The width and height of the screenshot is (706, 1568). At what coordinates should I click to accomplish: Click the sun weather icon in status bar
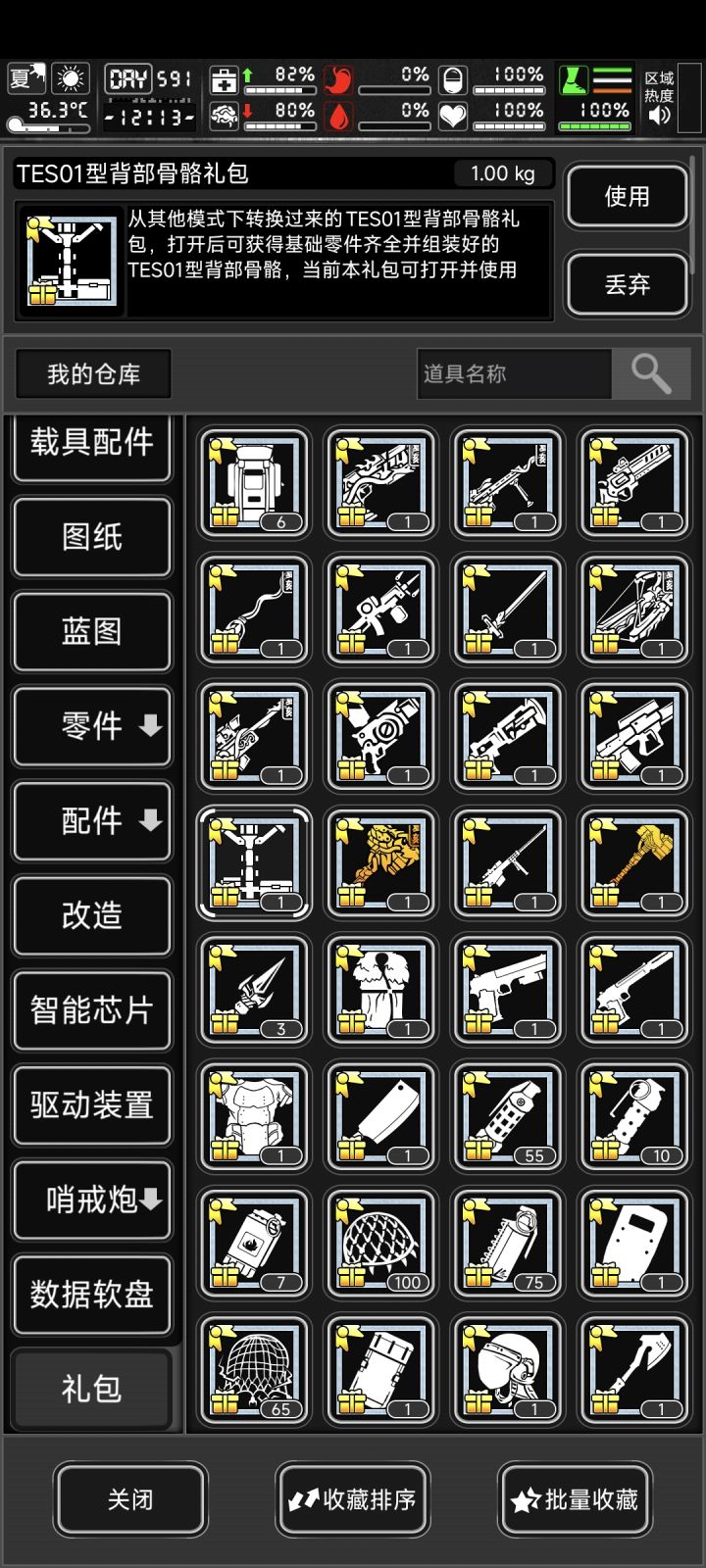[x=69, y=78]
